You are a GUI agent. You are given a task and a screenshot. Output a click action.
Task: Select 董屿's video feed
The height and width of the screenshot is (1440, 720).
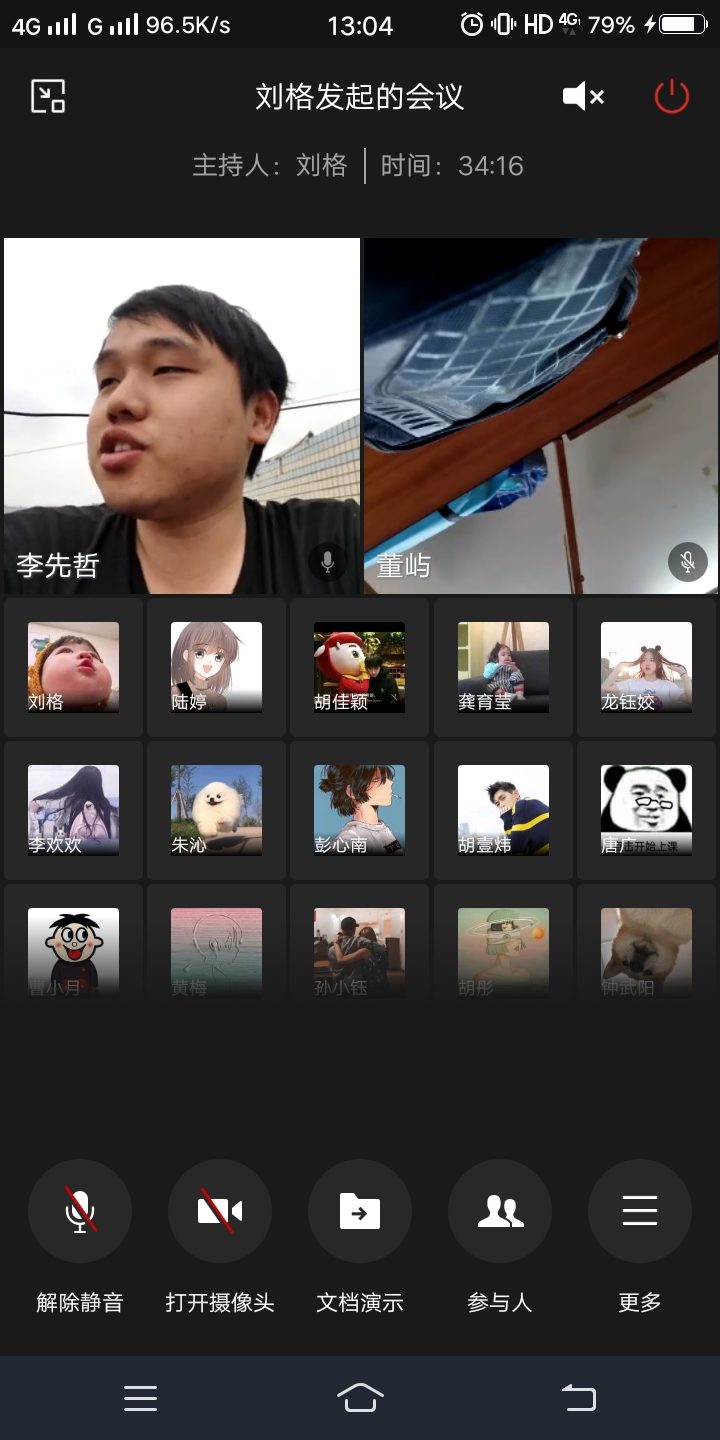(x=540, y=415)
